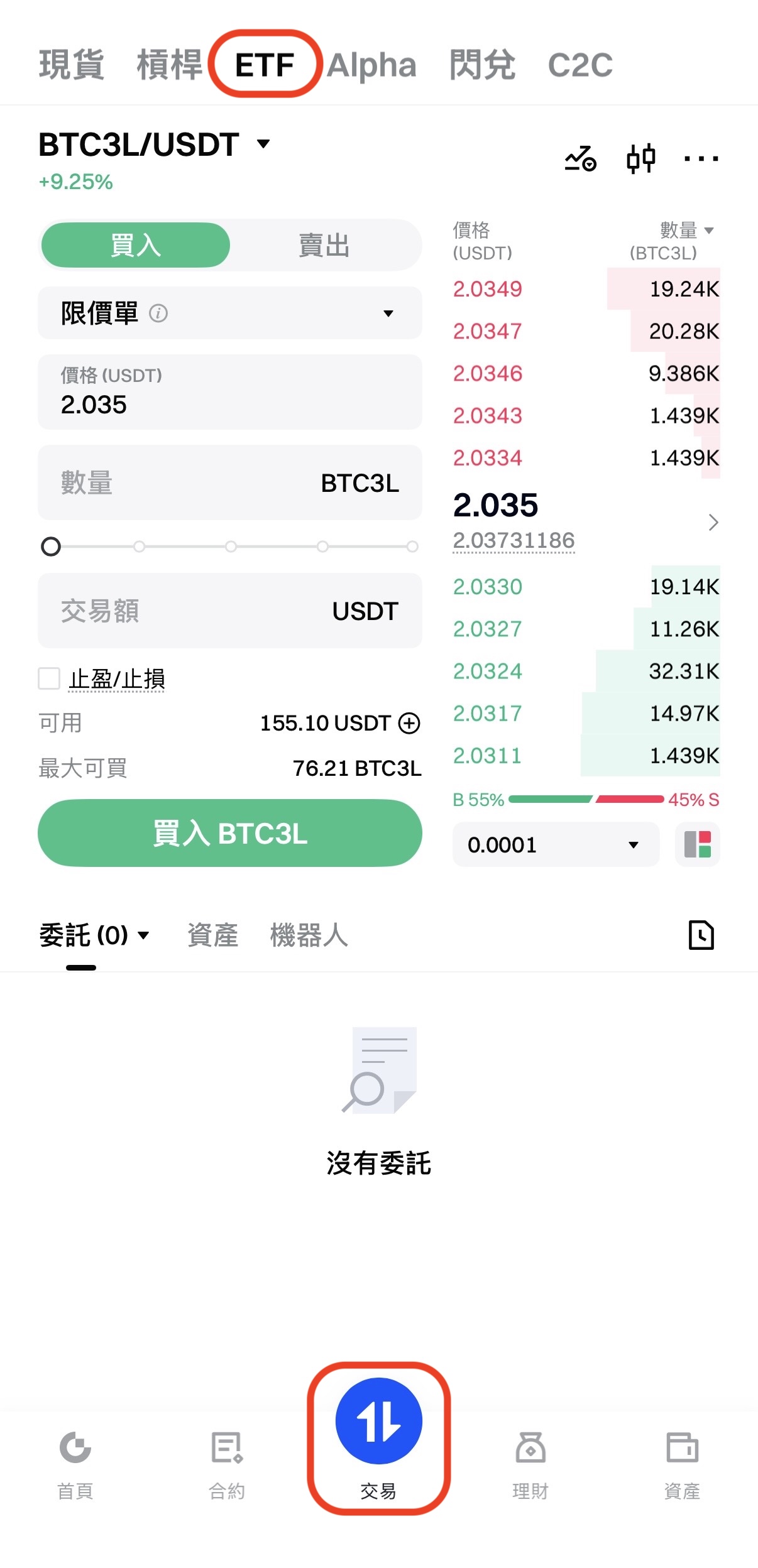
Task: Open the Alpha tab
Action: [371, 65]
